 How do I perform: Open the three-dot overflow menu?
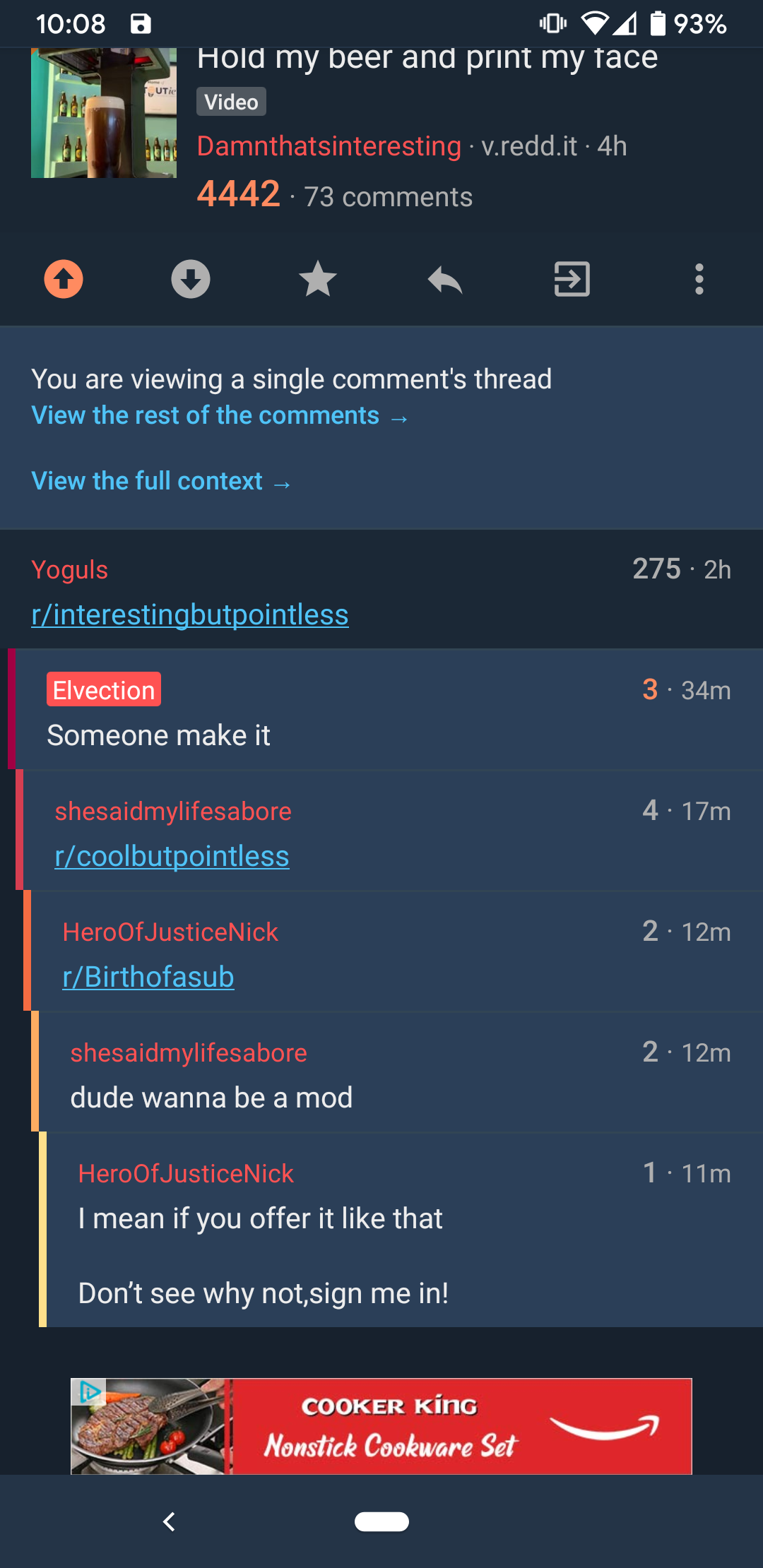coord(699,279)
